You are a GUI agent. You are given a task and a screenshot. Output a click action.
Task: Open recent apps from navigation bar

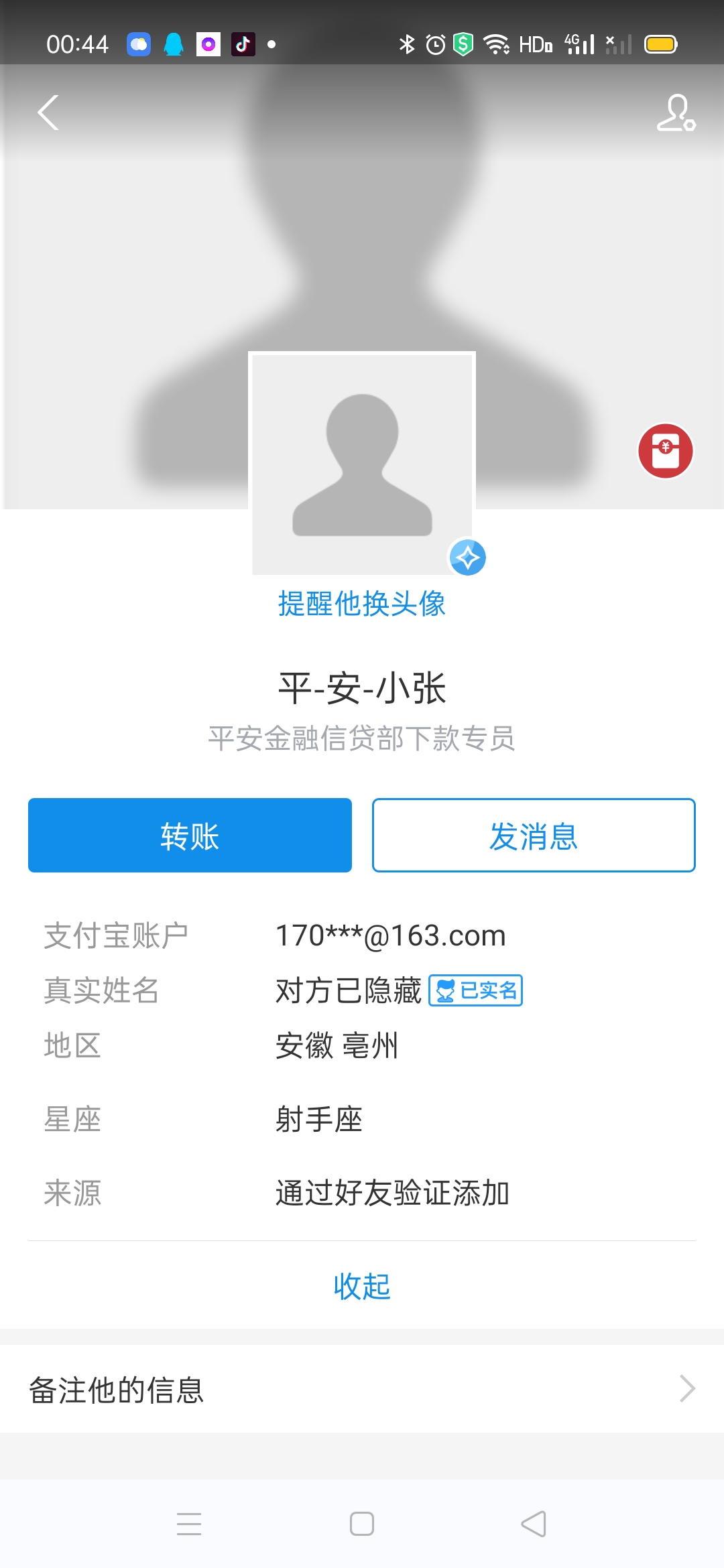click(x=189, y=1524)
